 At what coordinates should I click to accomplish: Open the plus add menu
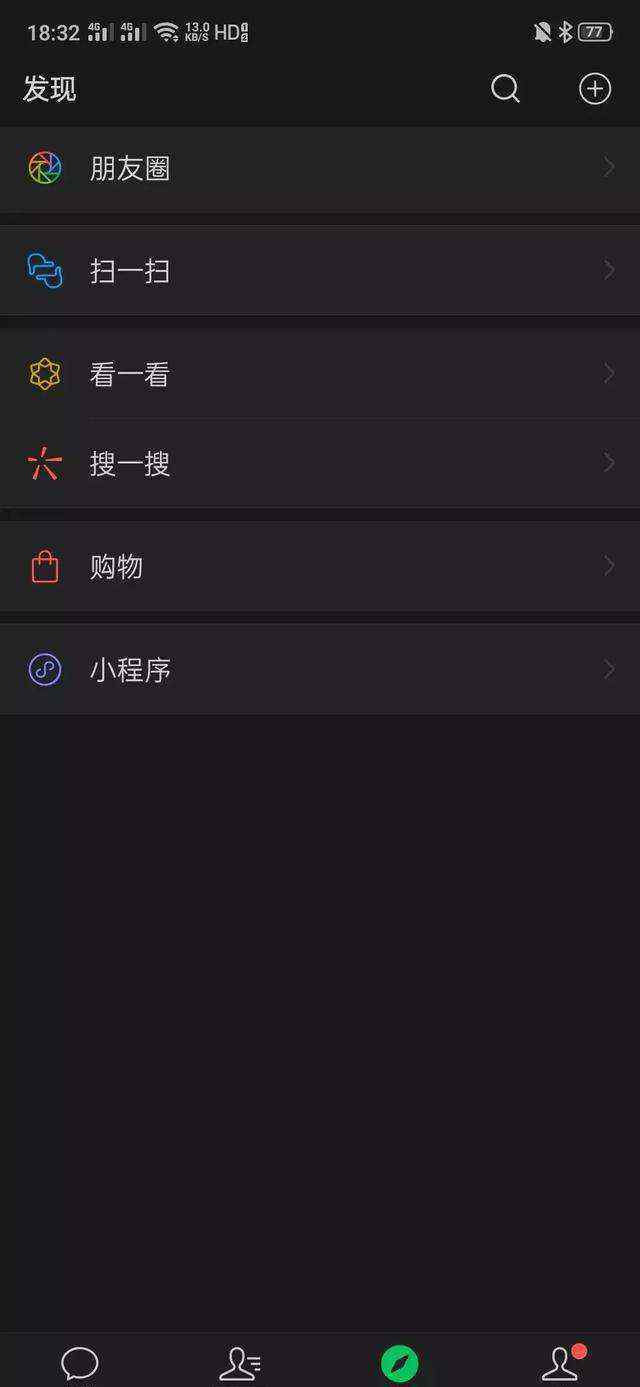point(595,89)
